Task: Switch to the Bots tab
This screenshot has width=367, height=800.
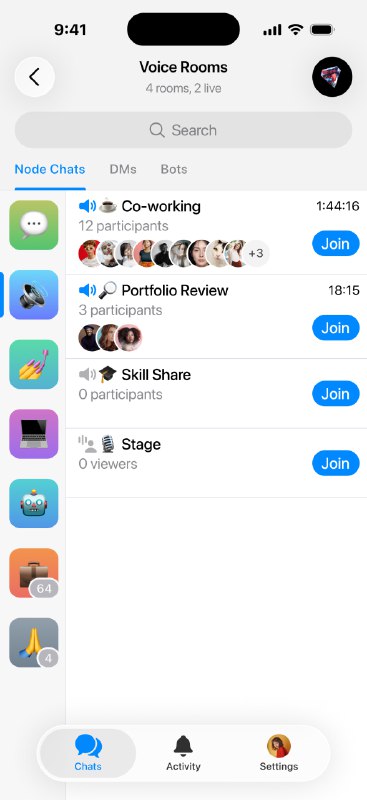Action: click(x=174, y=169)
